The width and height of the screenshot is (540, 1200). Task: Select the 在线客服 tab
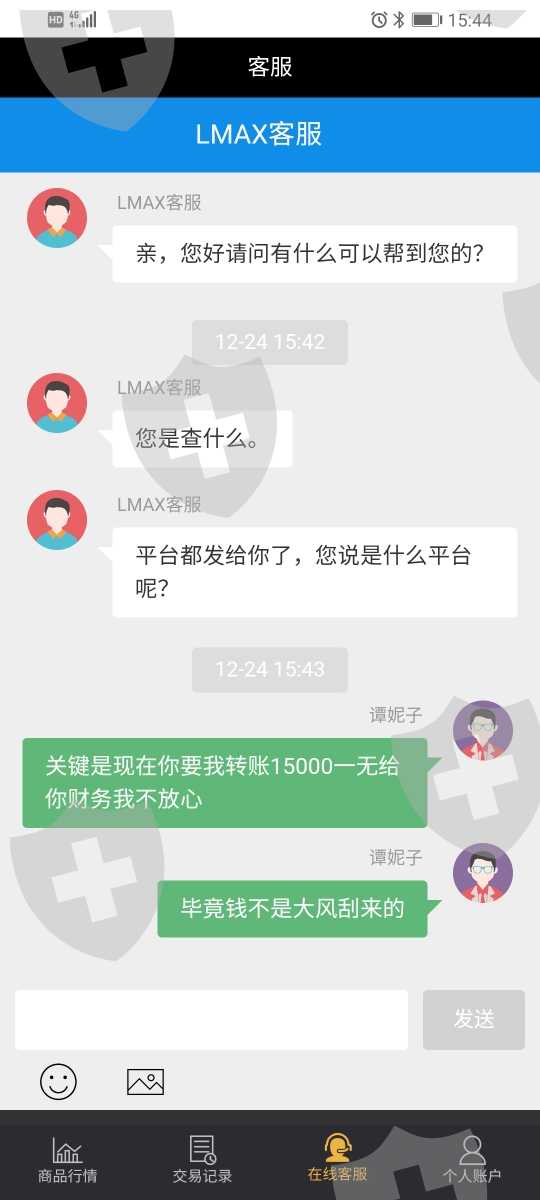coord(337,1160)
